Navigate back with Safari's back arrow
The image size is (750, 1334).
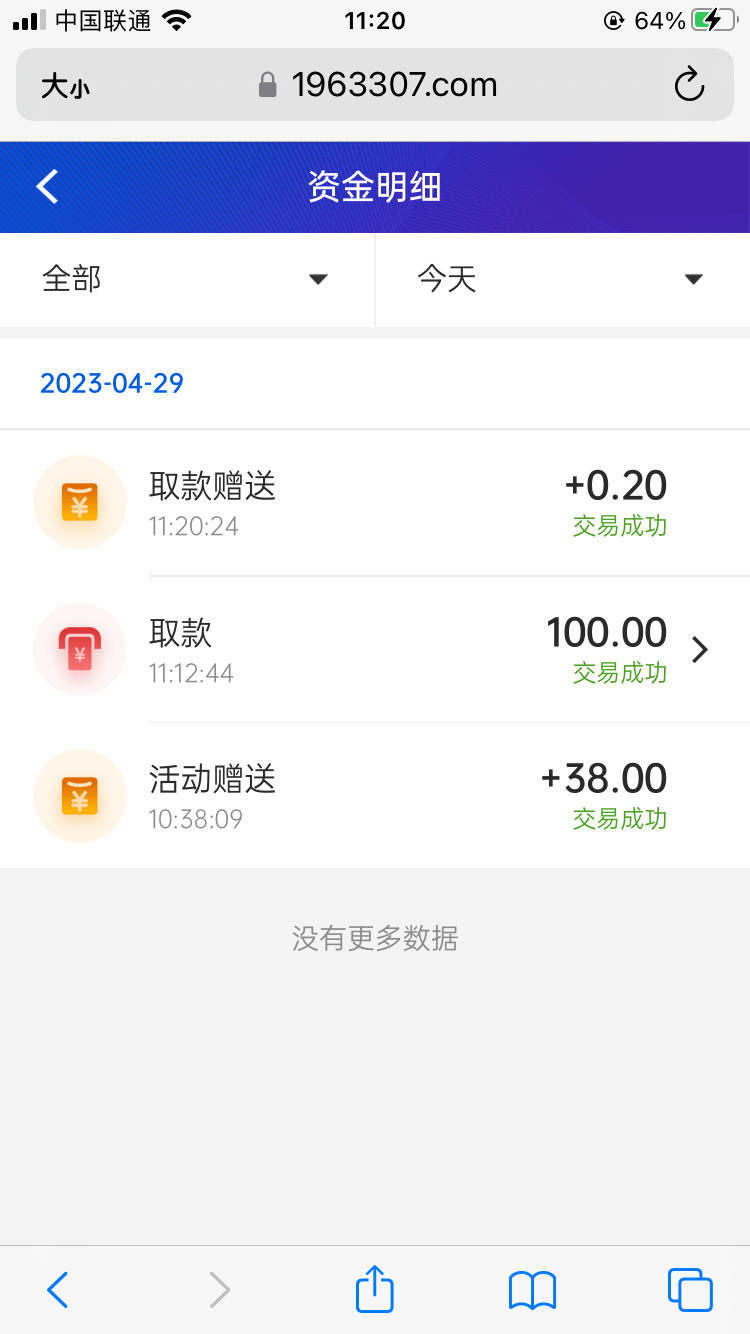pos(58,1290)
